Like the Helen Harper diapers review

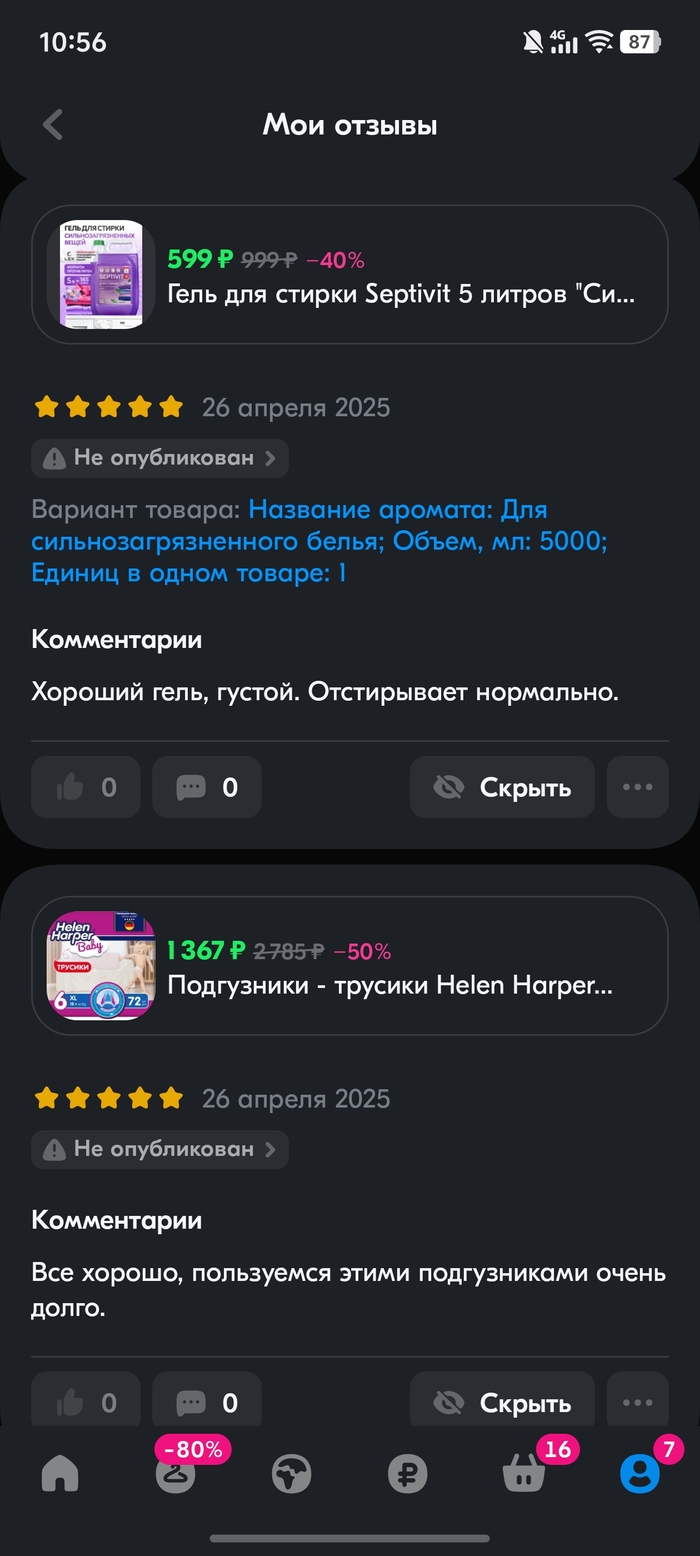click(86, 1403)
